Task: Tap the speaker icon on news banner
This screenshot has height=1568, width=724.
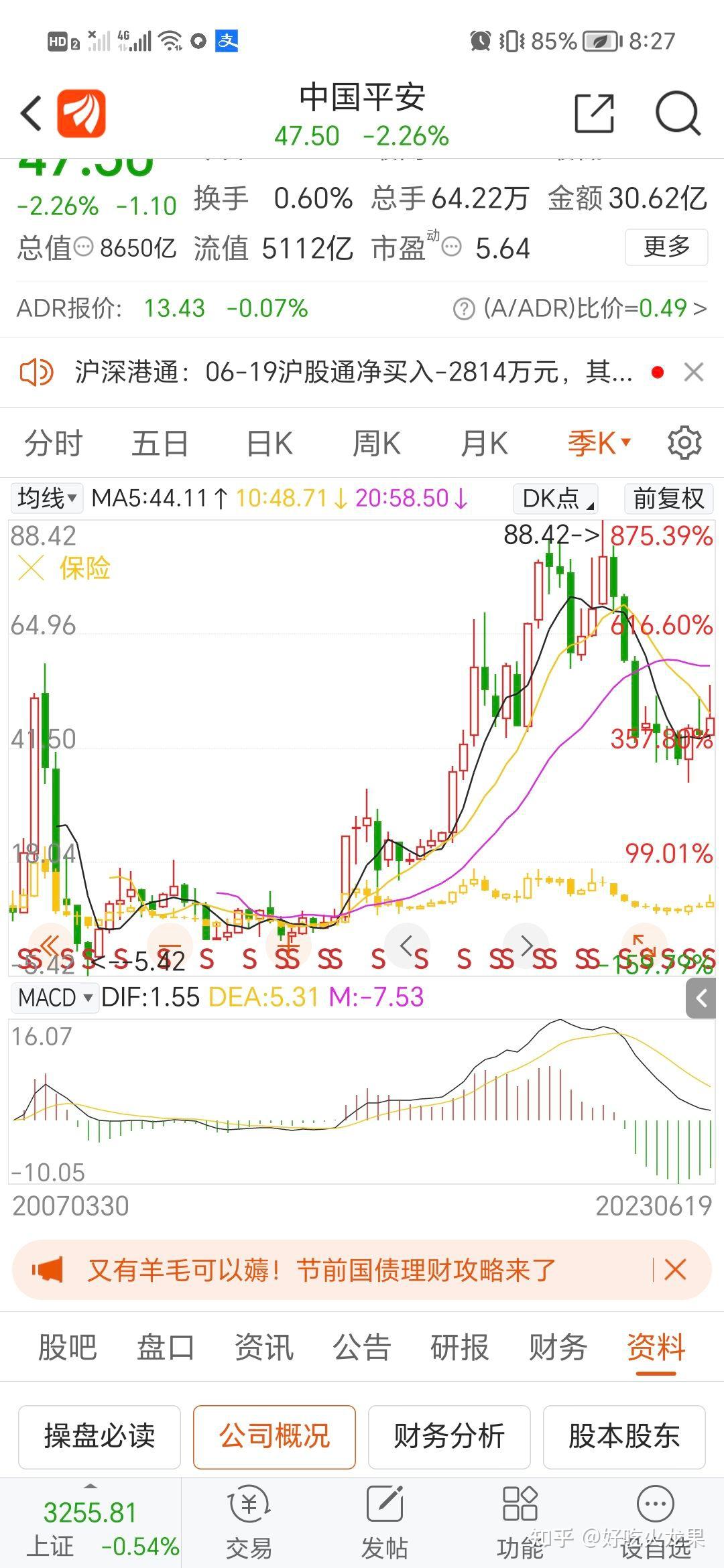Action: (38, 373)
